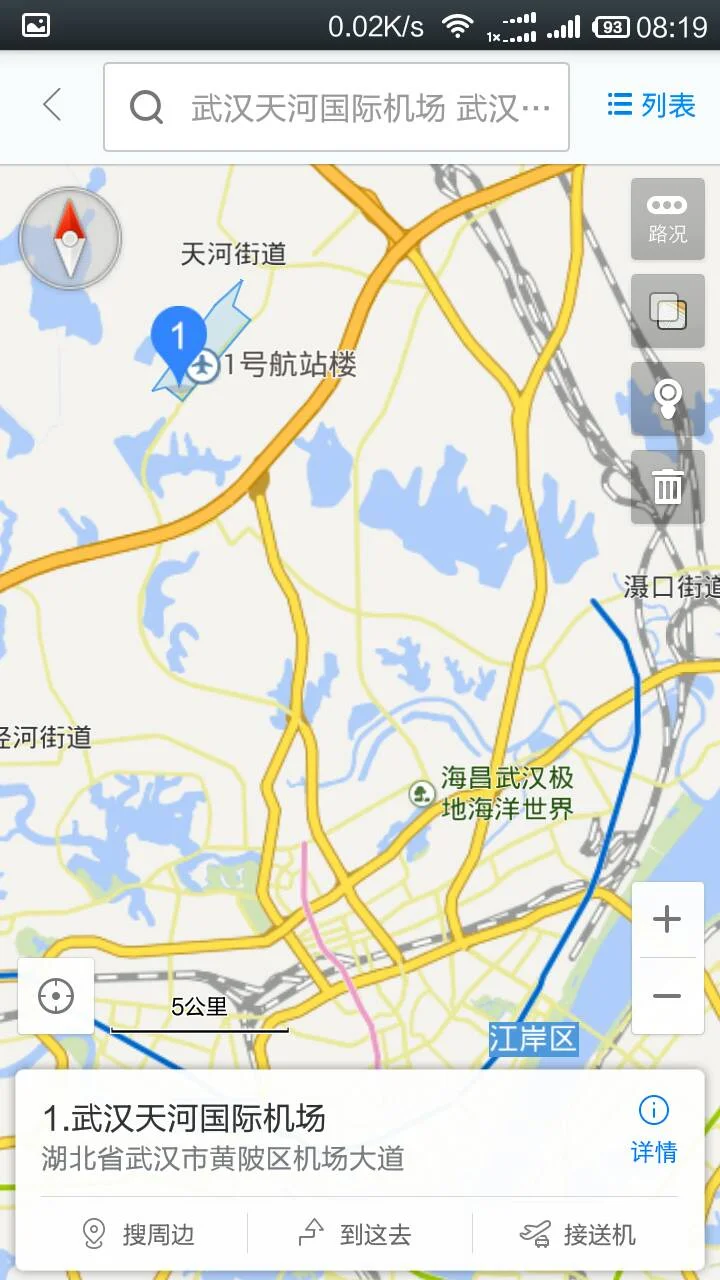This screenshot has height=1280, width=720.
Task: Open 详情 details for the airport
Action: [653, 1152]
